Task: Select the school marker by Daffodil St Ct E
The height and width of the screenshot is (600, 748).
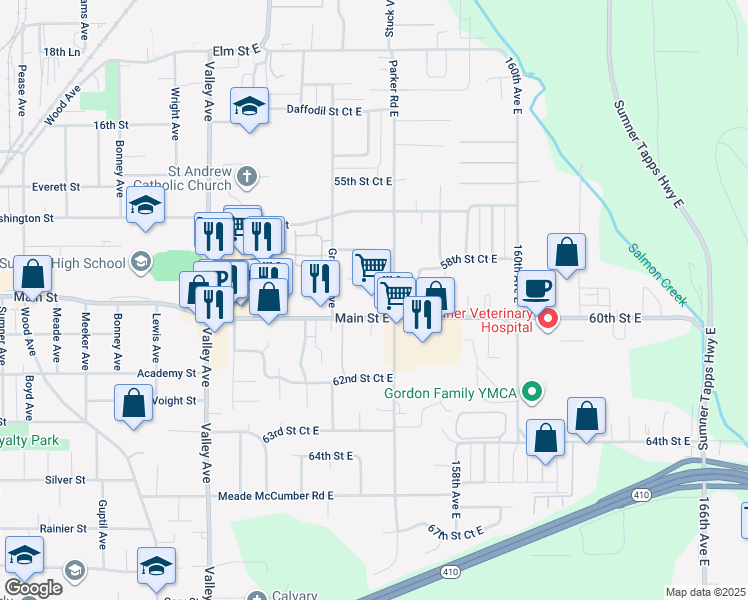Action: click(x=249, y=108)
